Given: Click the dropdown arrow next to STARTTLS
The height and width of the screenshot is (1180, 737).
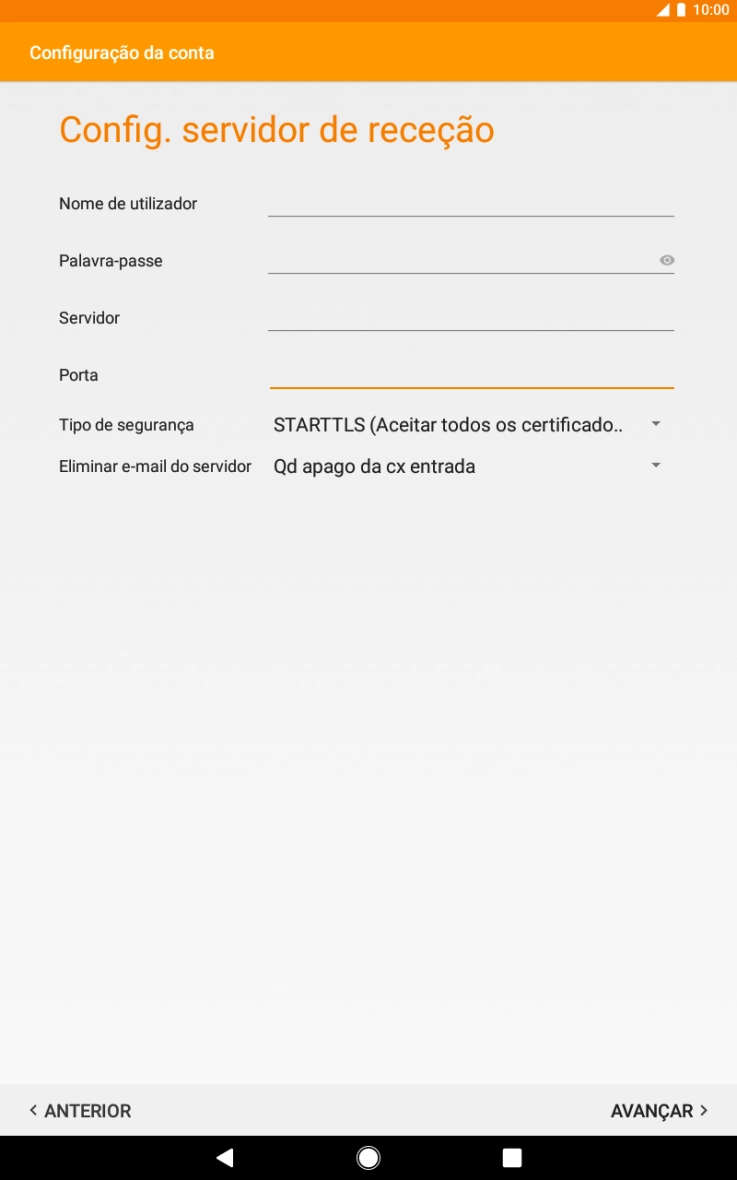Looking at the screenshot, I should click(x=655, y=424).
